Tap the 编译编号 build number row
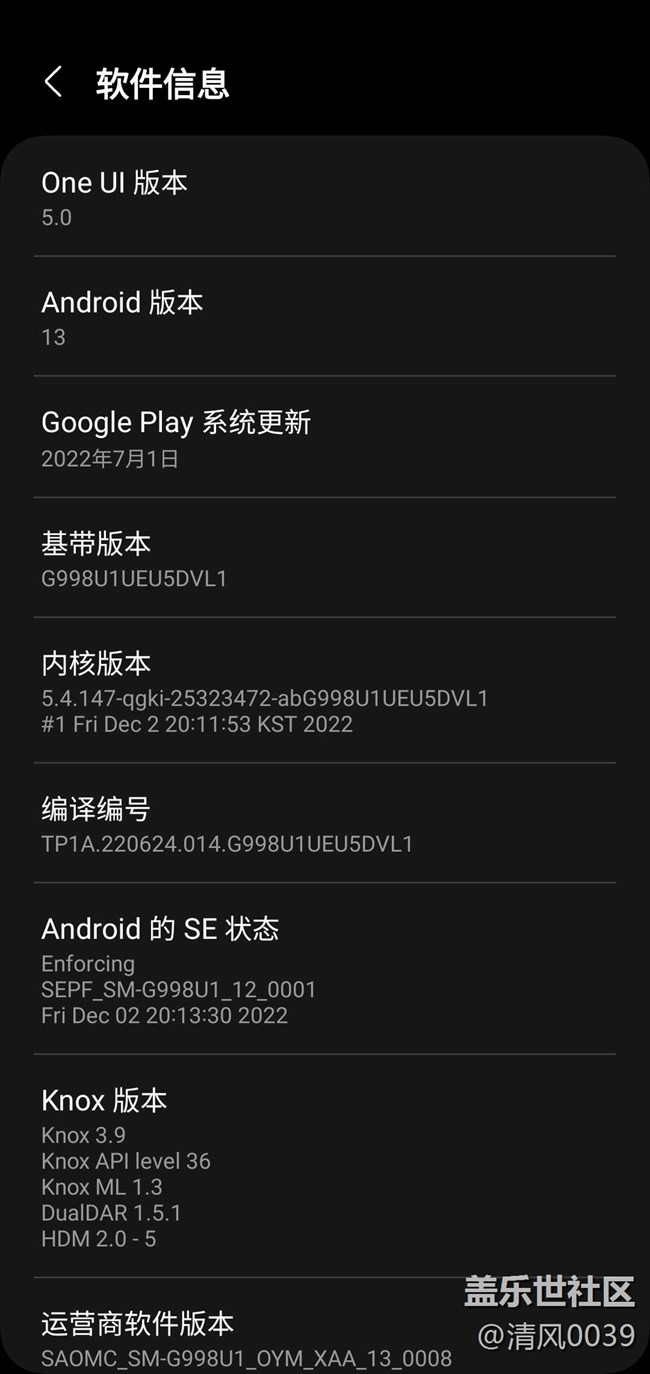The image size is (650, 1374). [324, 824]
